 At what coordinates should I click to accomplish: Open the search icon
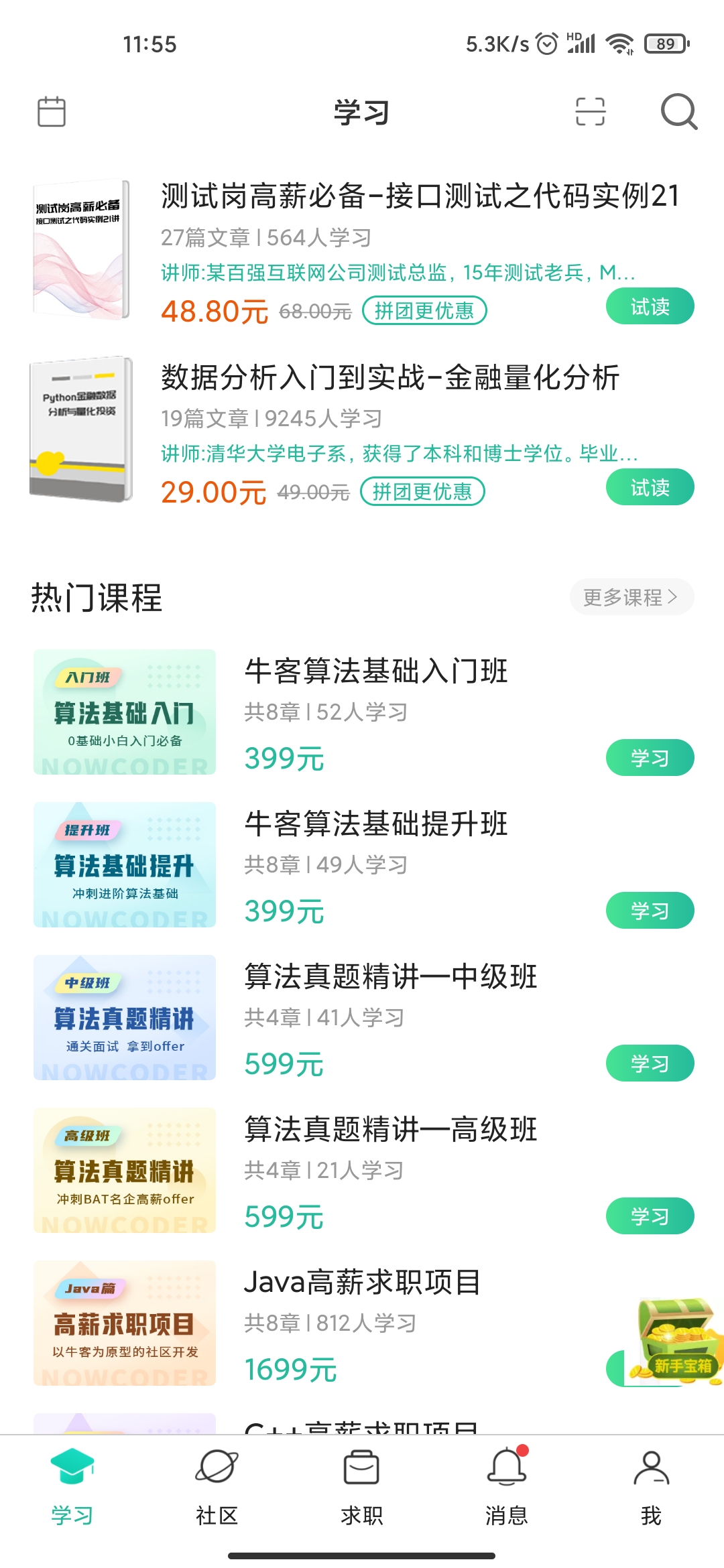pos(678,111)
